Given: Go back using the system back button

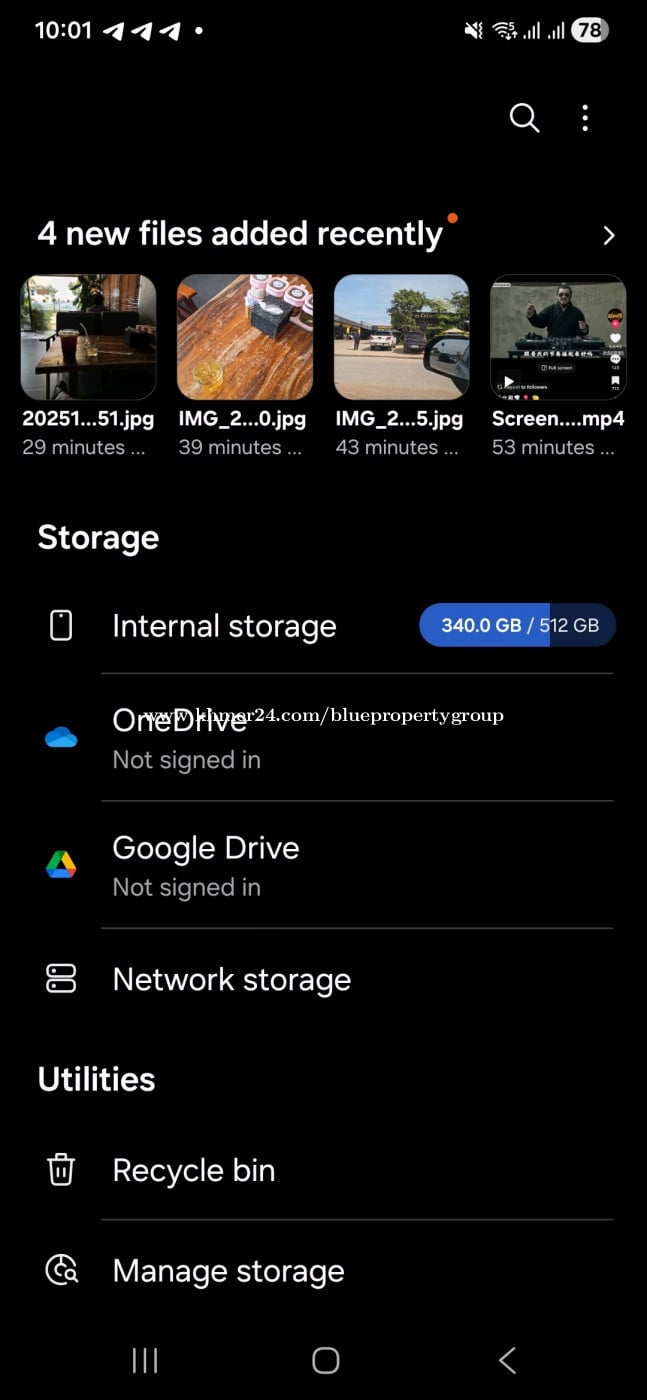Looking at the screenshot, I should [507, 1360].
